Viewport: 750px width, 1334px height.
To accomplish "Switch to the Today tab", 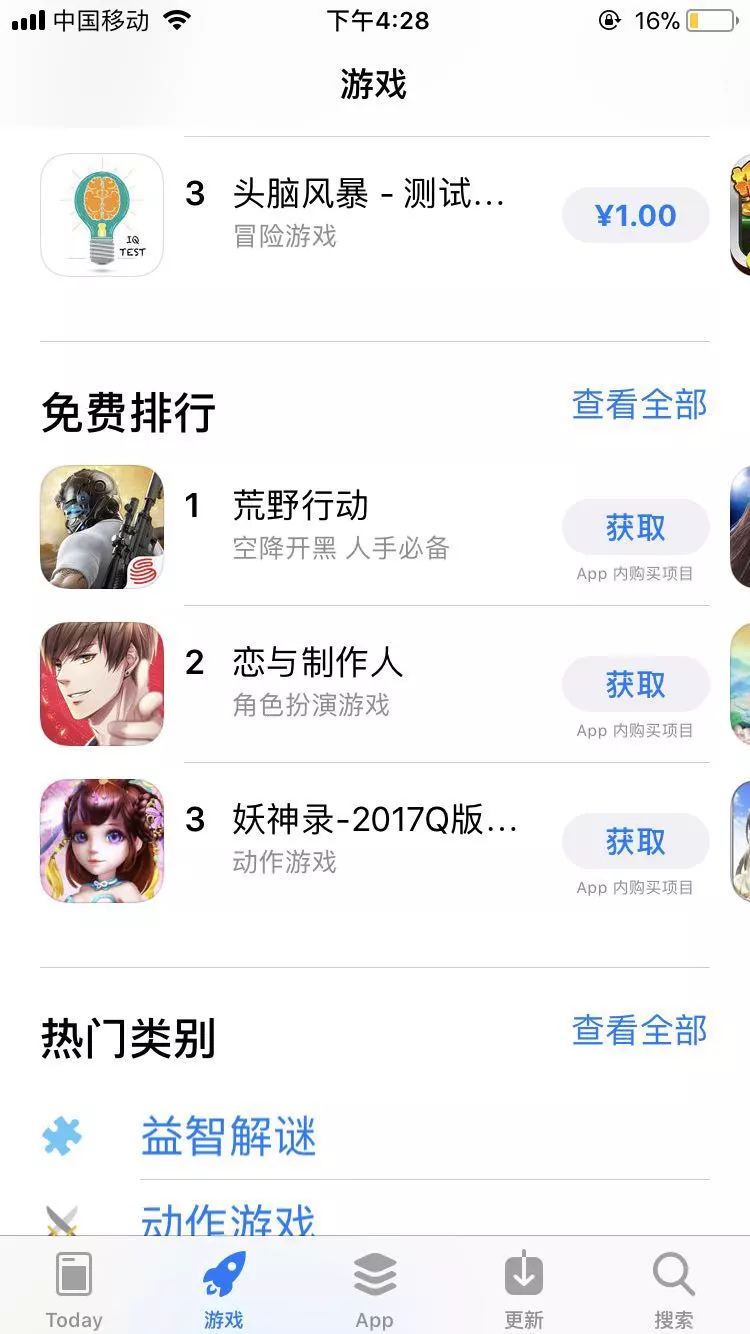I will coord(74,1290).
